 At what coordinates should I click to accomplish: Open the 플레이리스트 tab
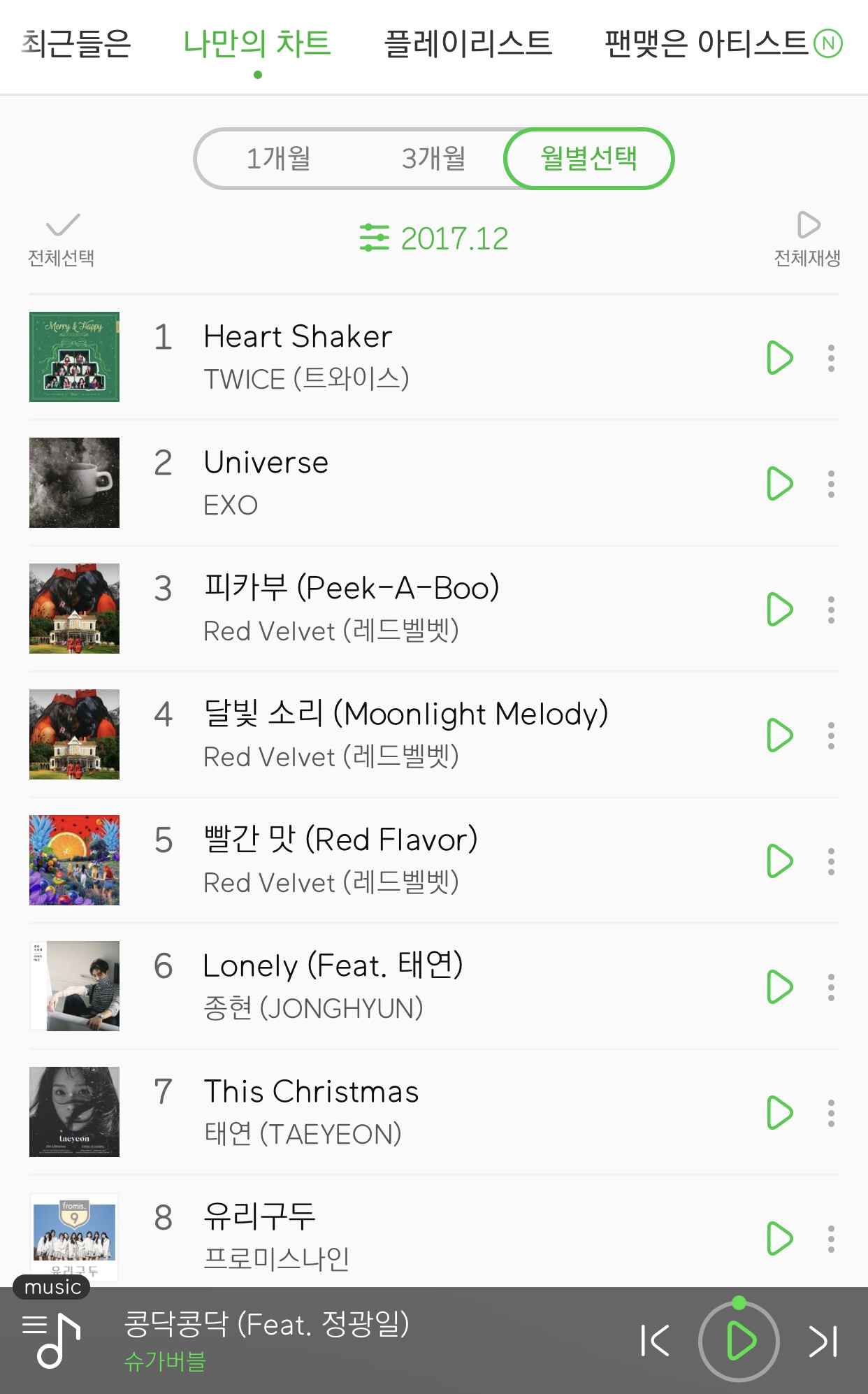468,44
